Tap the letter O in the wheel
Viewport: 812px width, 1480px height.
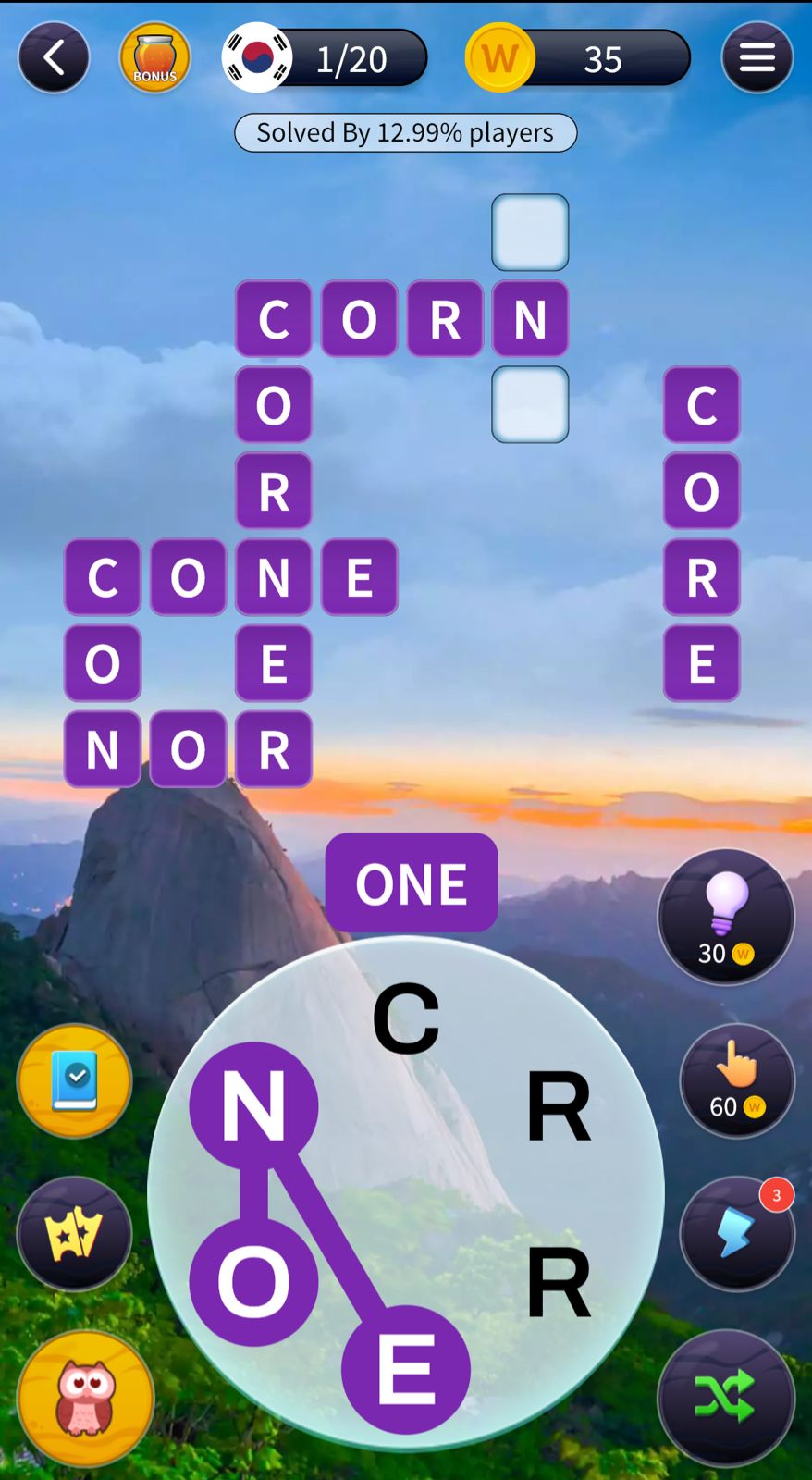253,1282
